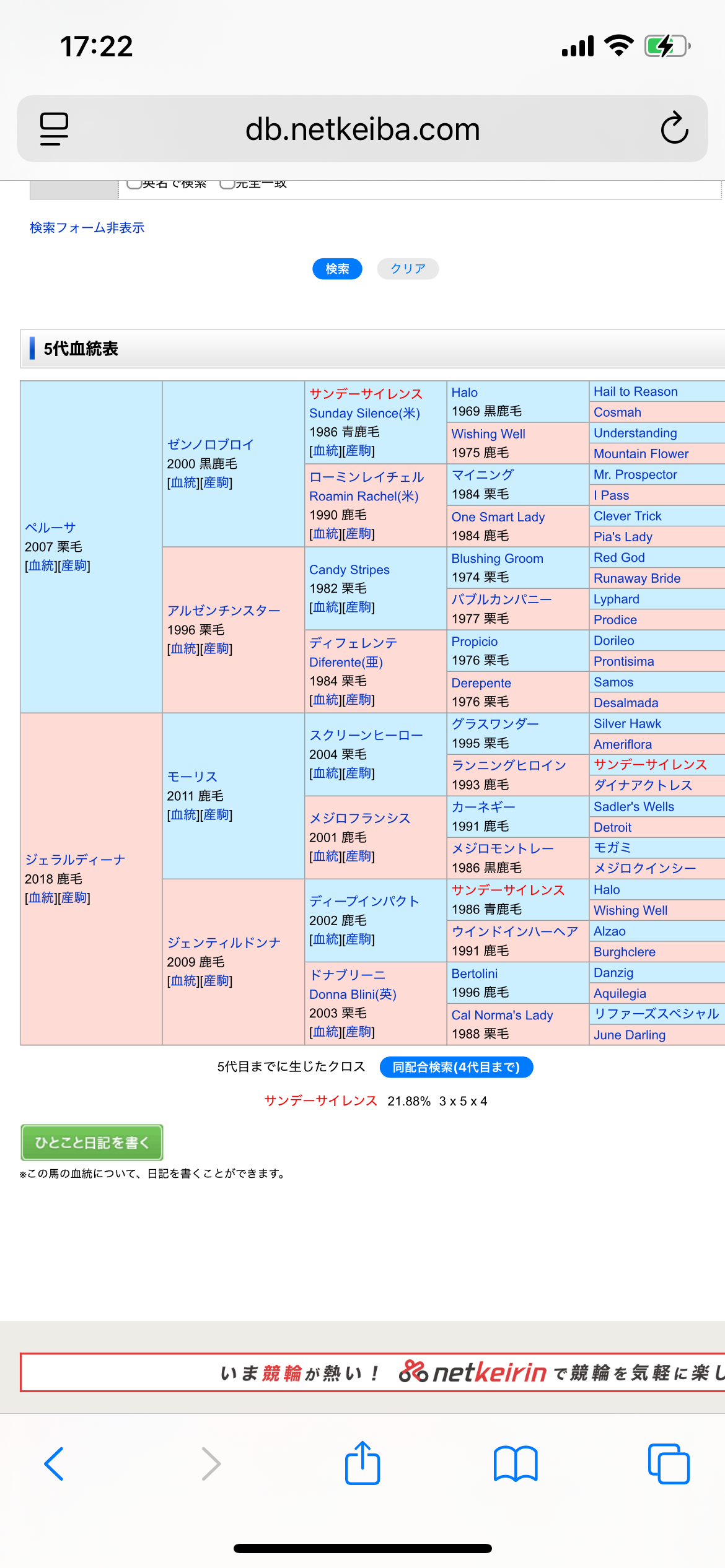
Task: Clear the form with クリア
Action: coord(408,269)
